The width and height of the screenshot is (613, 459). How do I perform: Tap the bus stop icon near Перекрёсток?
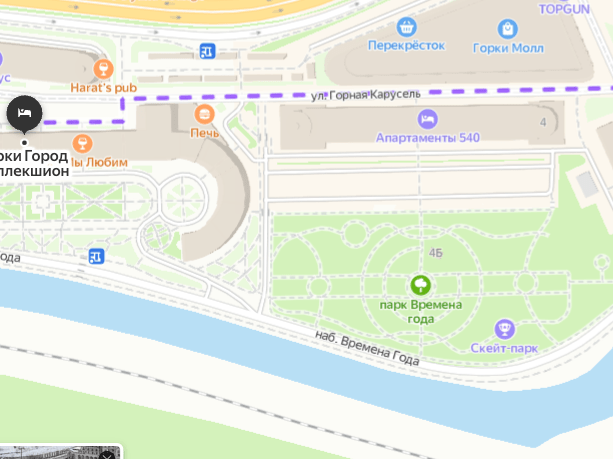point(207,51)
